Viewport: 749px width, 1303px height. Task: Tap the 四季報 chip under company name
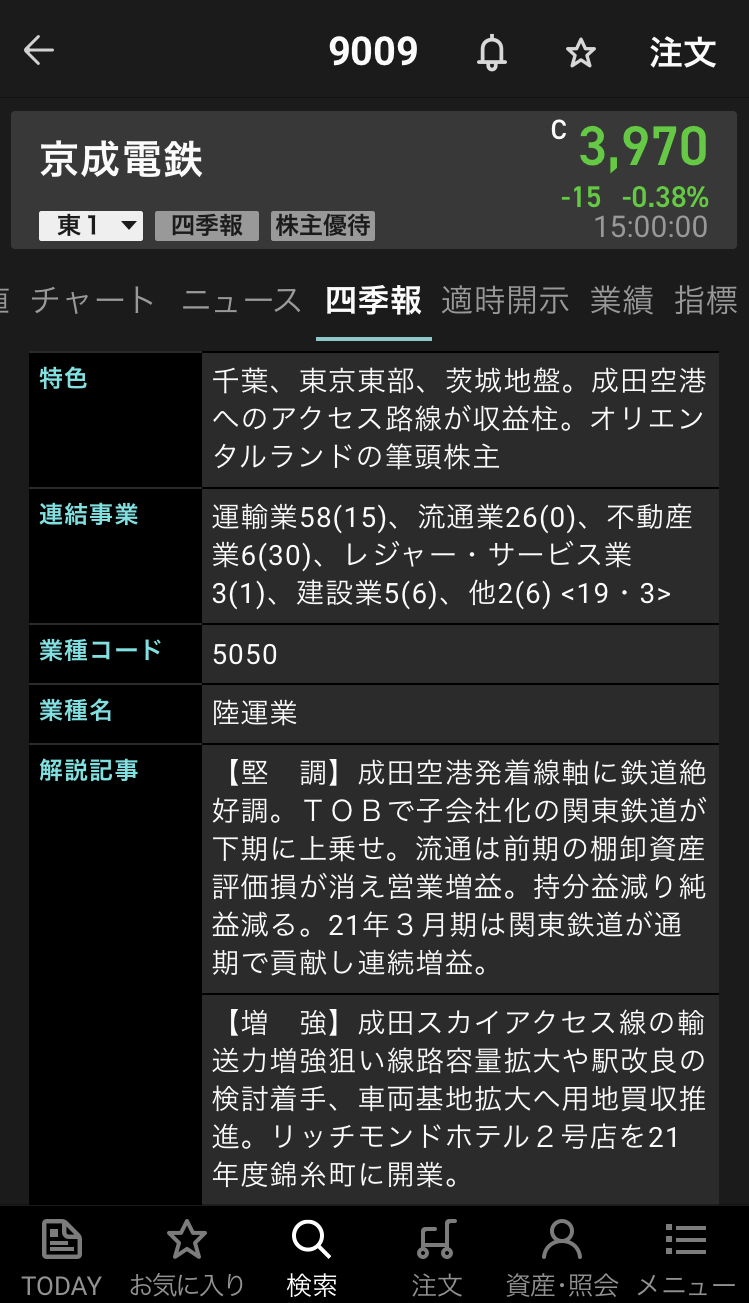207,226
